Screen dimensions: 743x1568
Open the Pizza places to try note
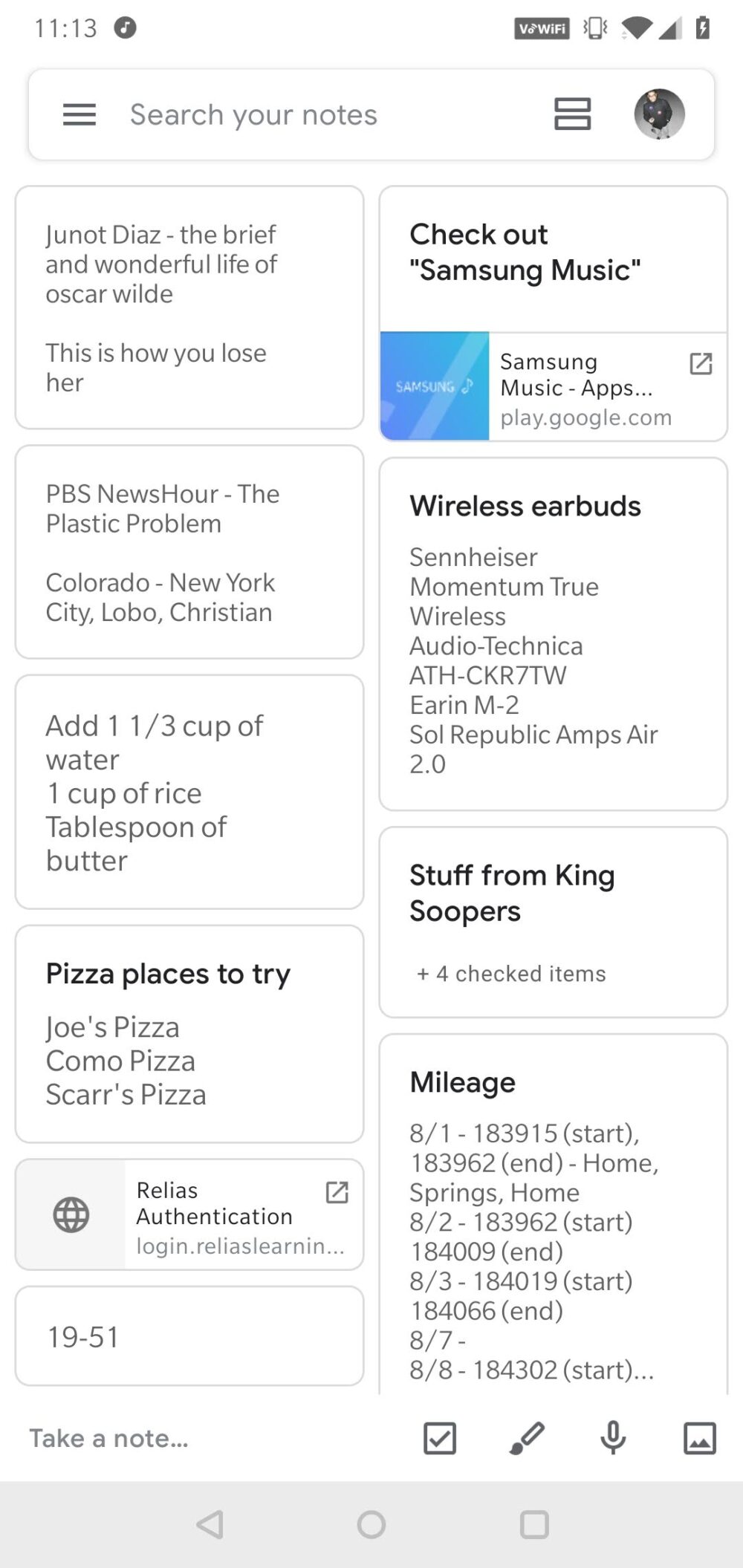point(188,1032)
